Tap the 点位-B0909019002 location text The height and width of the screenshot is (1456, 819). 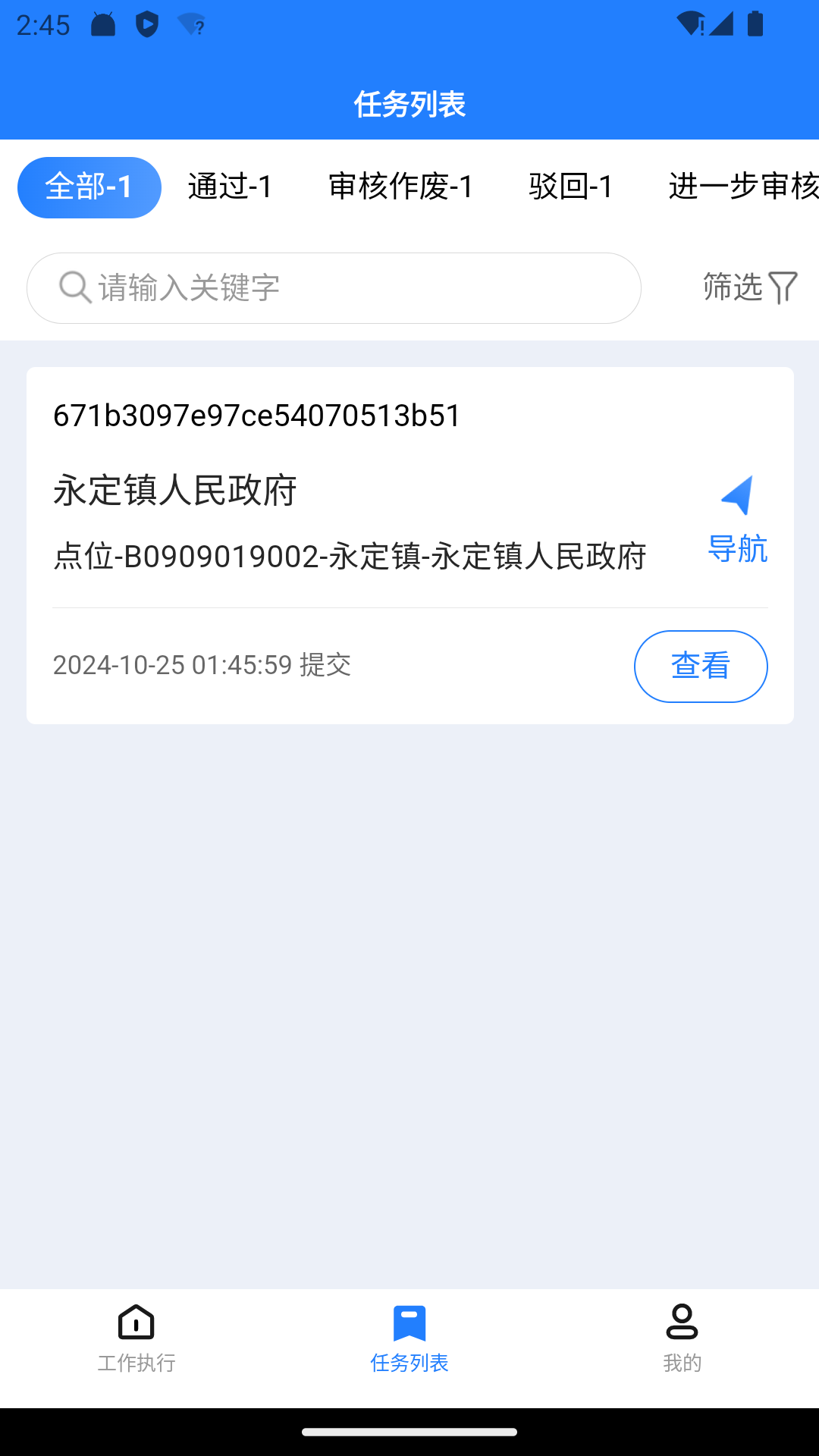350,556
